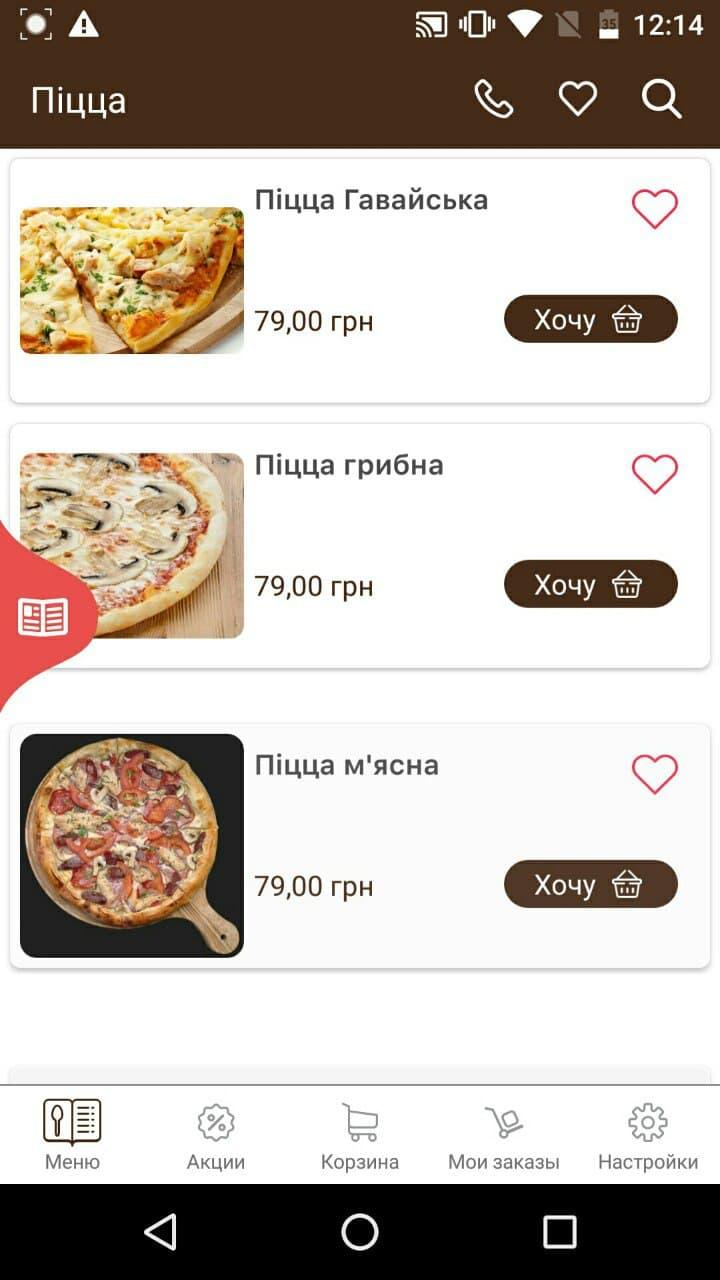Switch to the Меню tab

72,1135
